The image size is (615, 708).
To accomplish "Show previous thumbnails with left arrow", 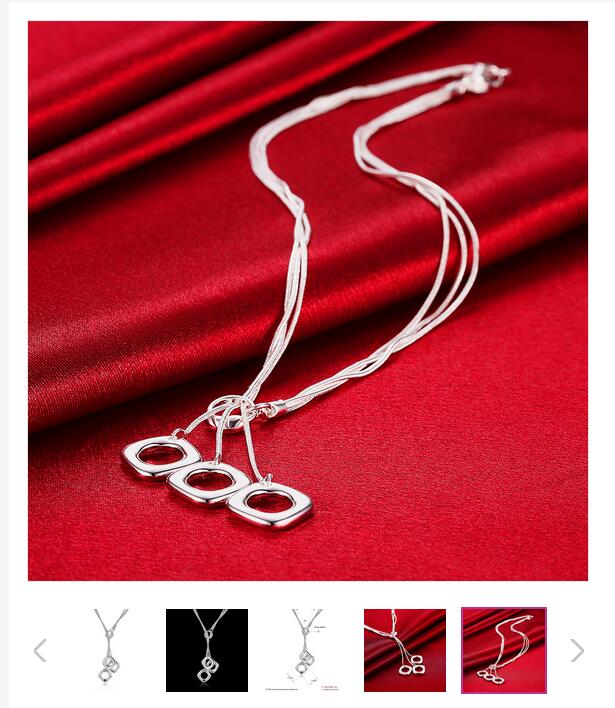I will click(x=40, y=650).
